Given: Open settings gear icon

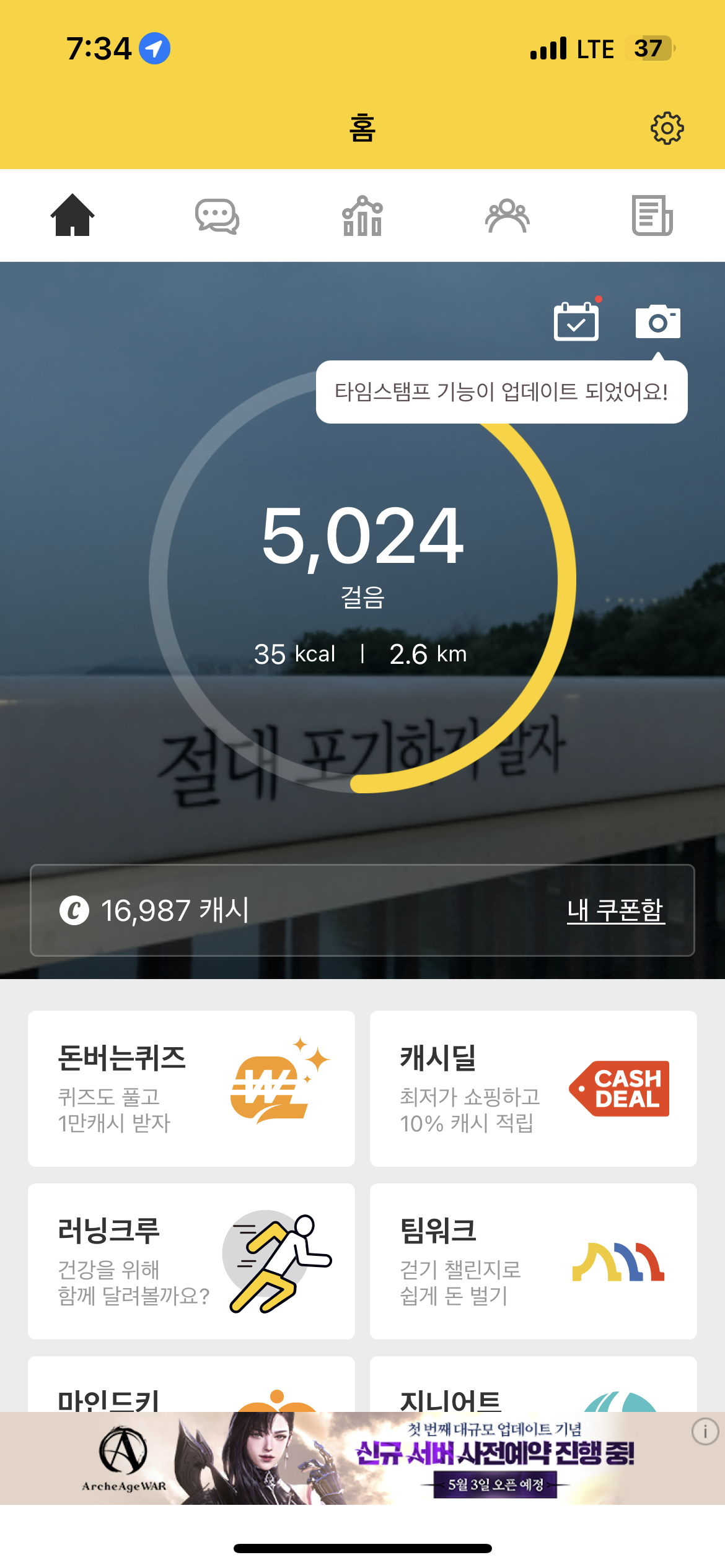Looking at the screenshot, I should point(667,128).
